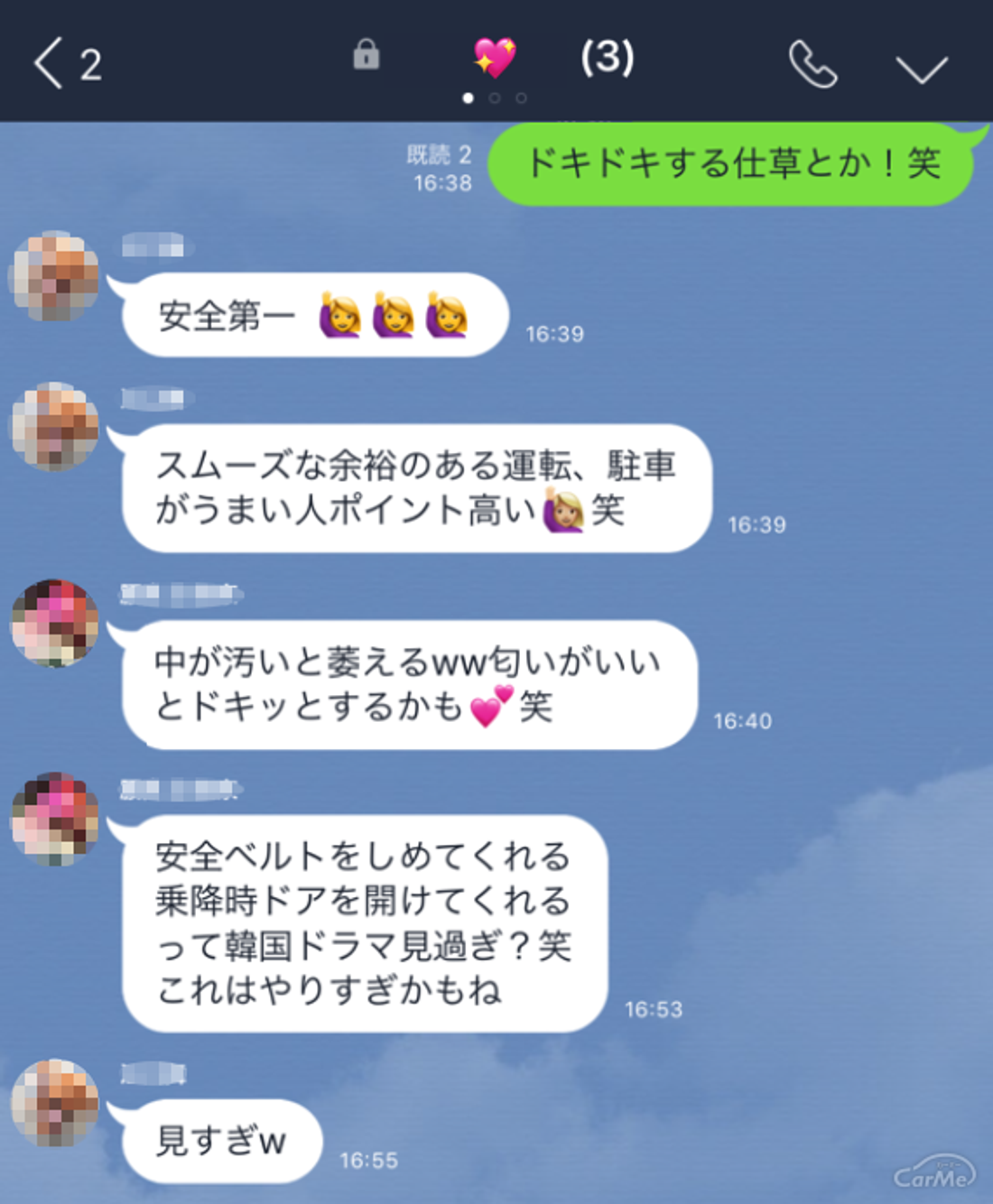Image resolution: width=993 pixels, height=1204 pixels.
Task: View avatar of sender of 中が汚いと萎える message
Action: click(x=54, y=624)
